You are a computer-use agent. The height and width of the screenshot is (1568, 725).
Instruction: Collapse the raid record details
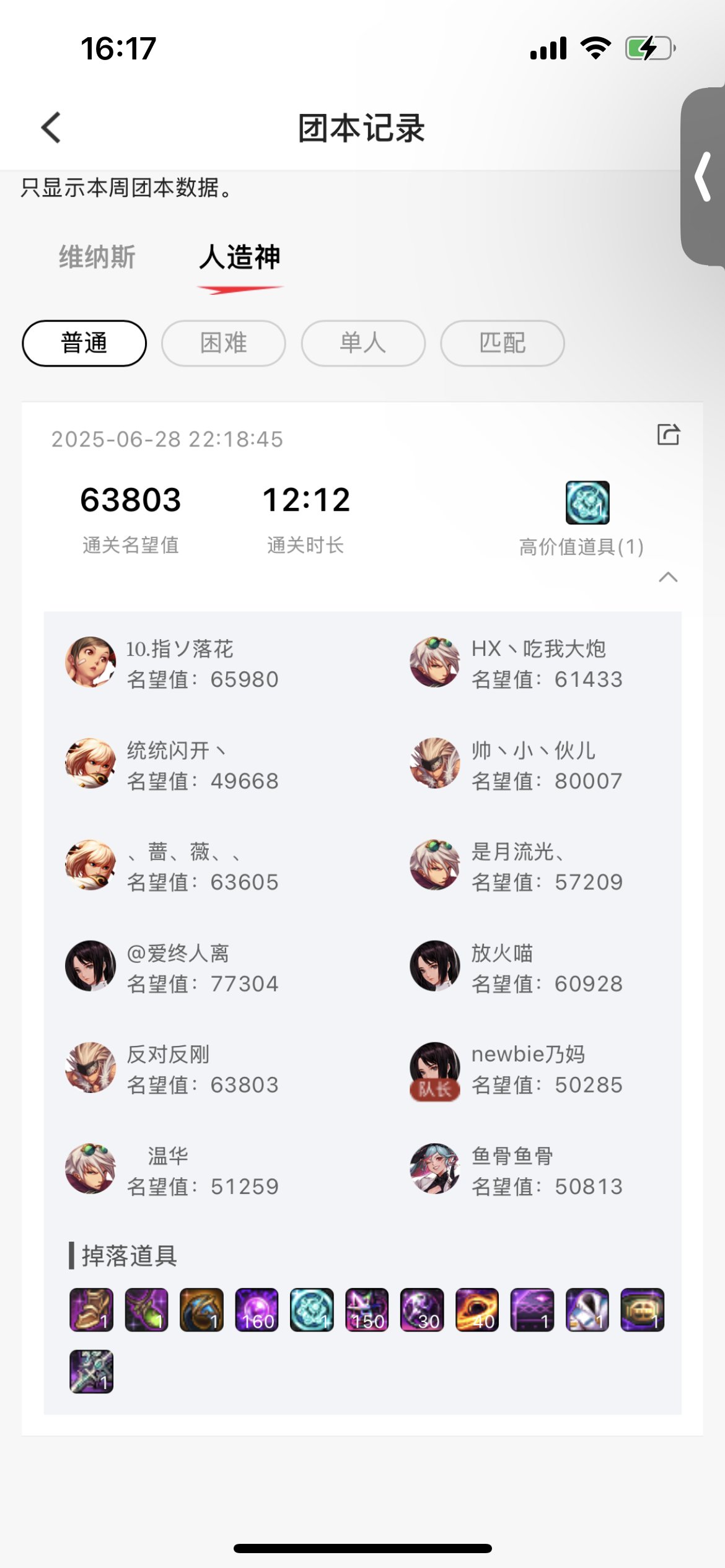(668, 577)
